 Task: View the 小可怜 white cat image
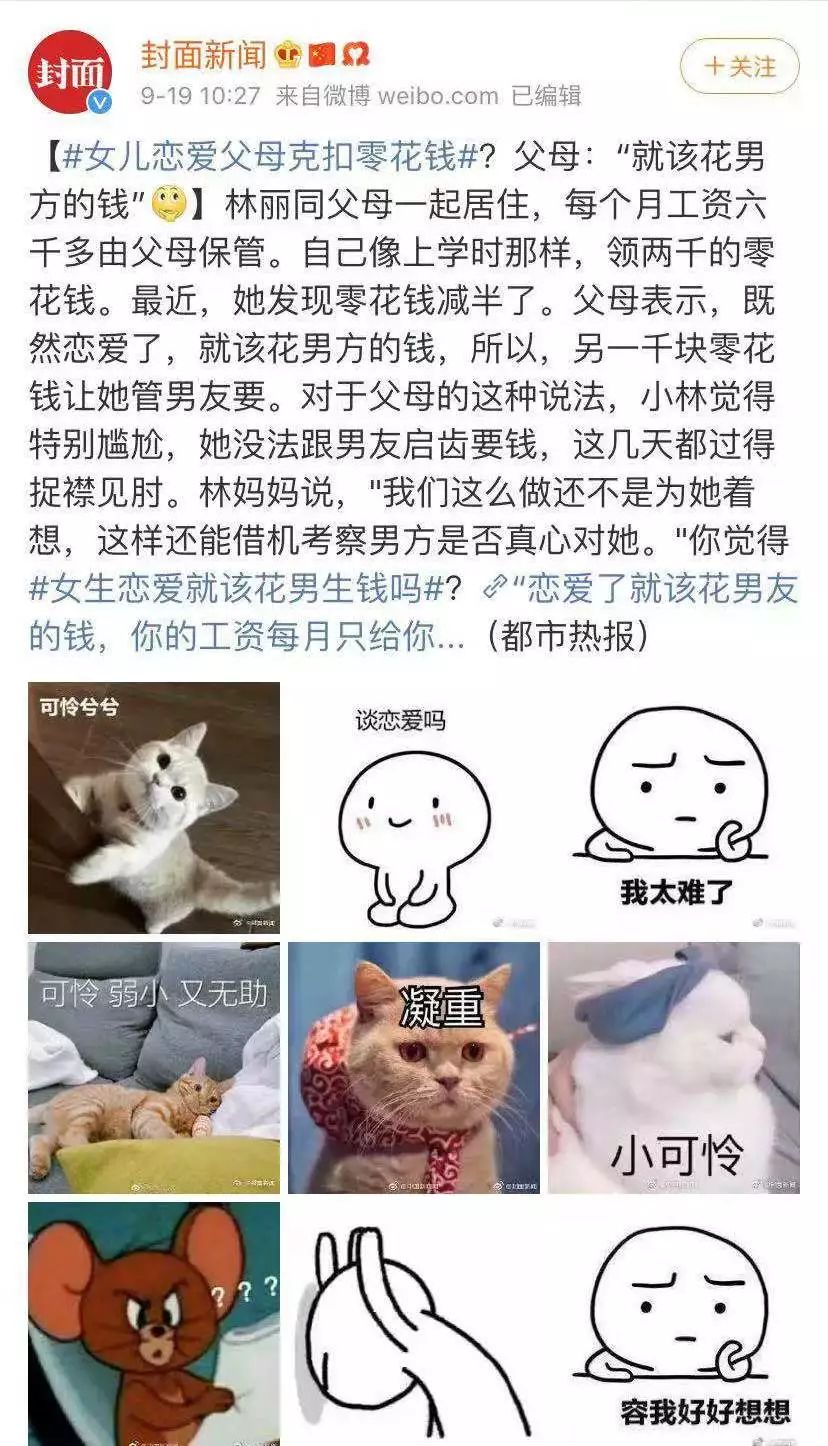pos(673,1067)
